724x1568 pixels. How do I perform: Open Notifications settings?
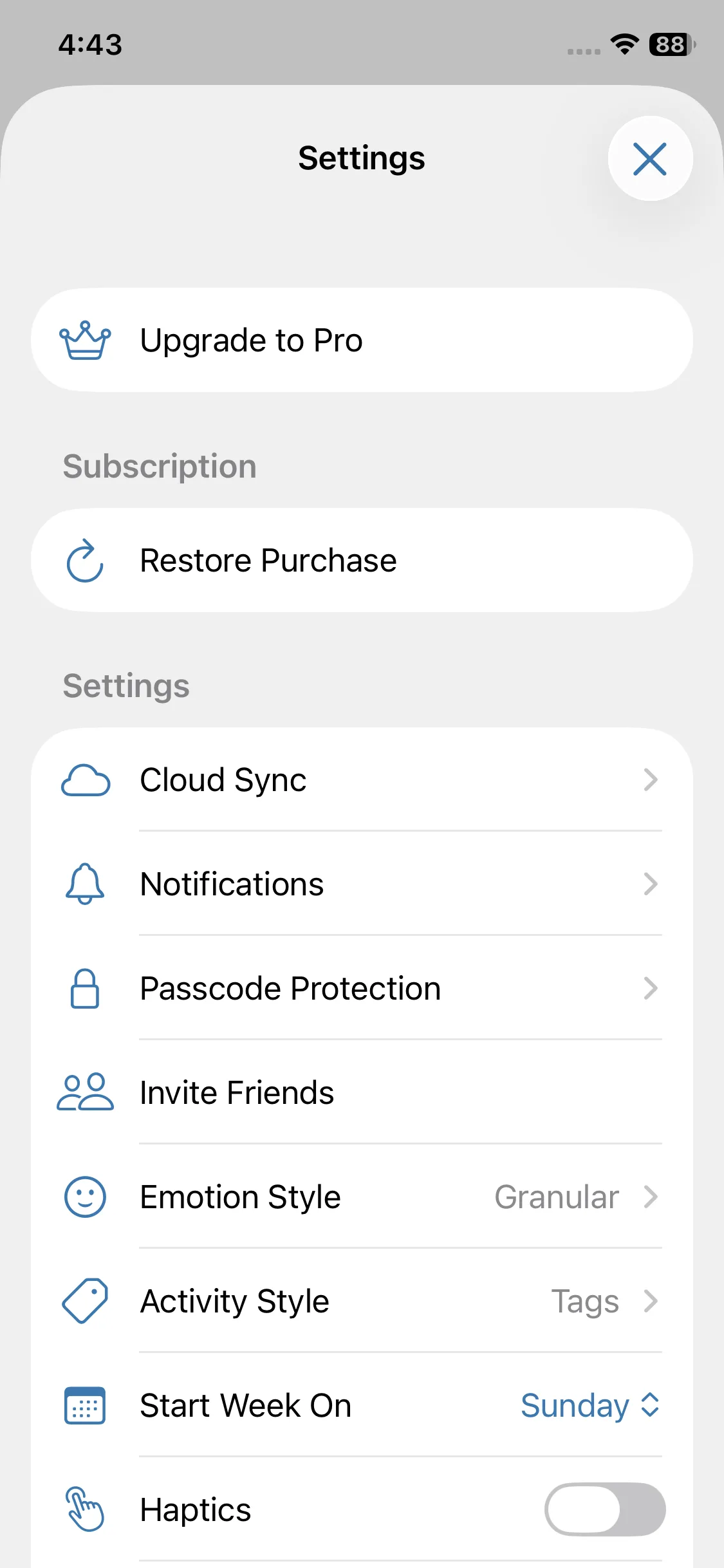tap(362, 884)
